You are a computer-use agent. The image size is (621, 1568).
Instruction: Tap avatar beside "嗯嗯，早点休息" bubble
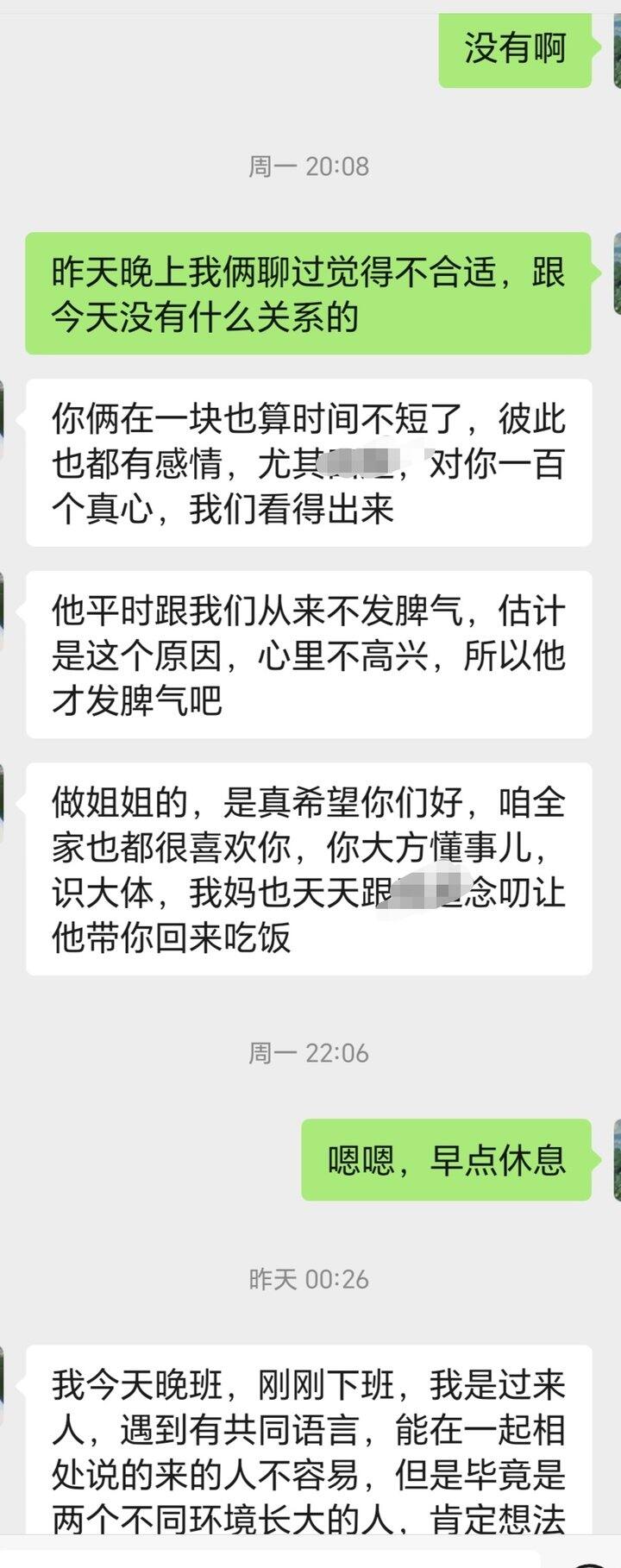coord(616,1159)
